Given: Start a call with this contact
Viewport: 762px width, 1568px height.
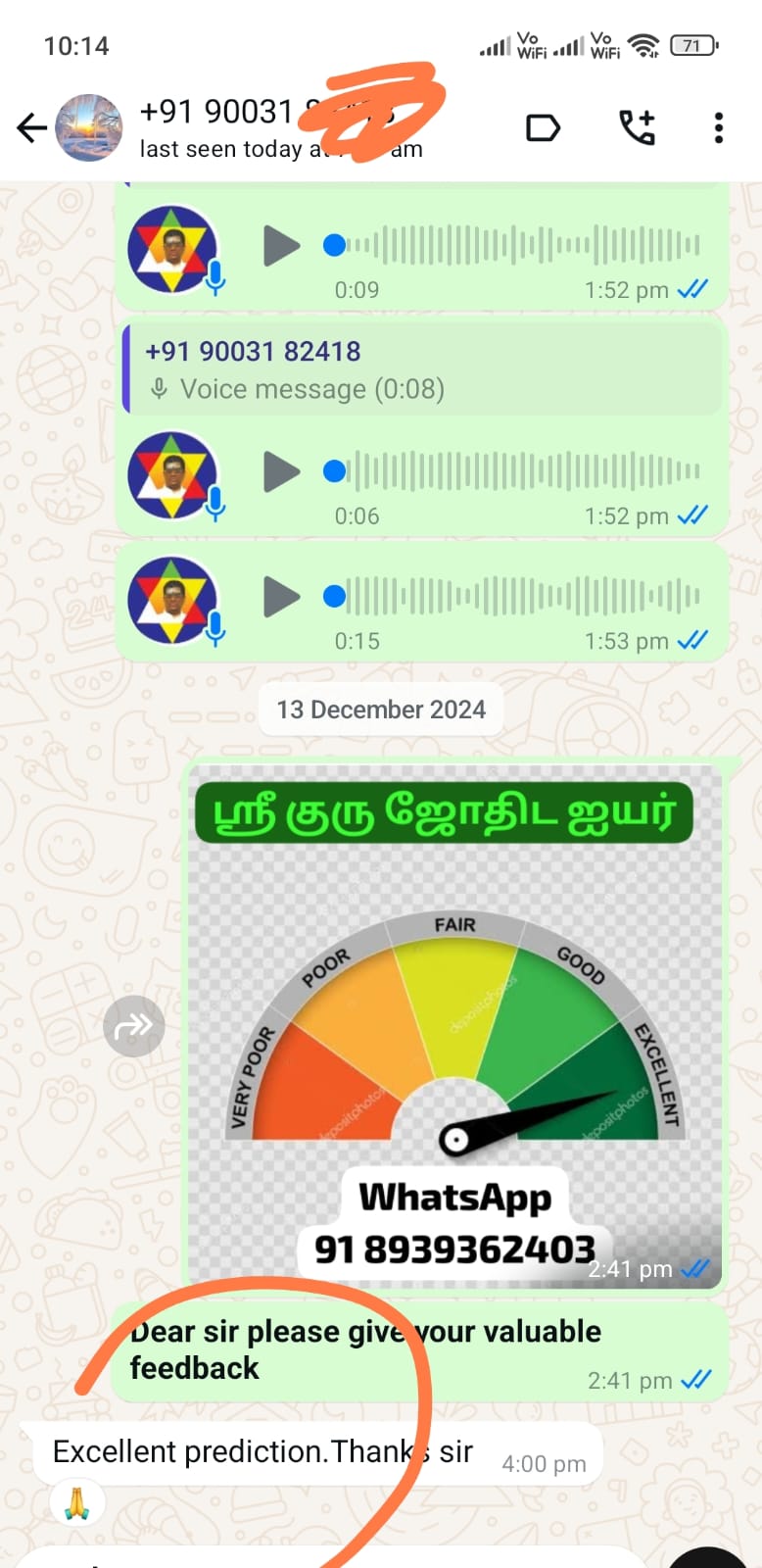Looking at the screenshot, I should [x=637, y=128].
